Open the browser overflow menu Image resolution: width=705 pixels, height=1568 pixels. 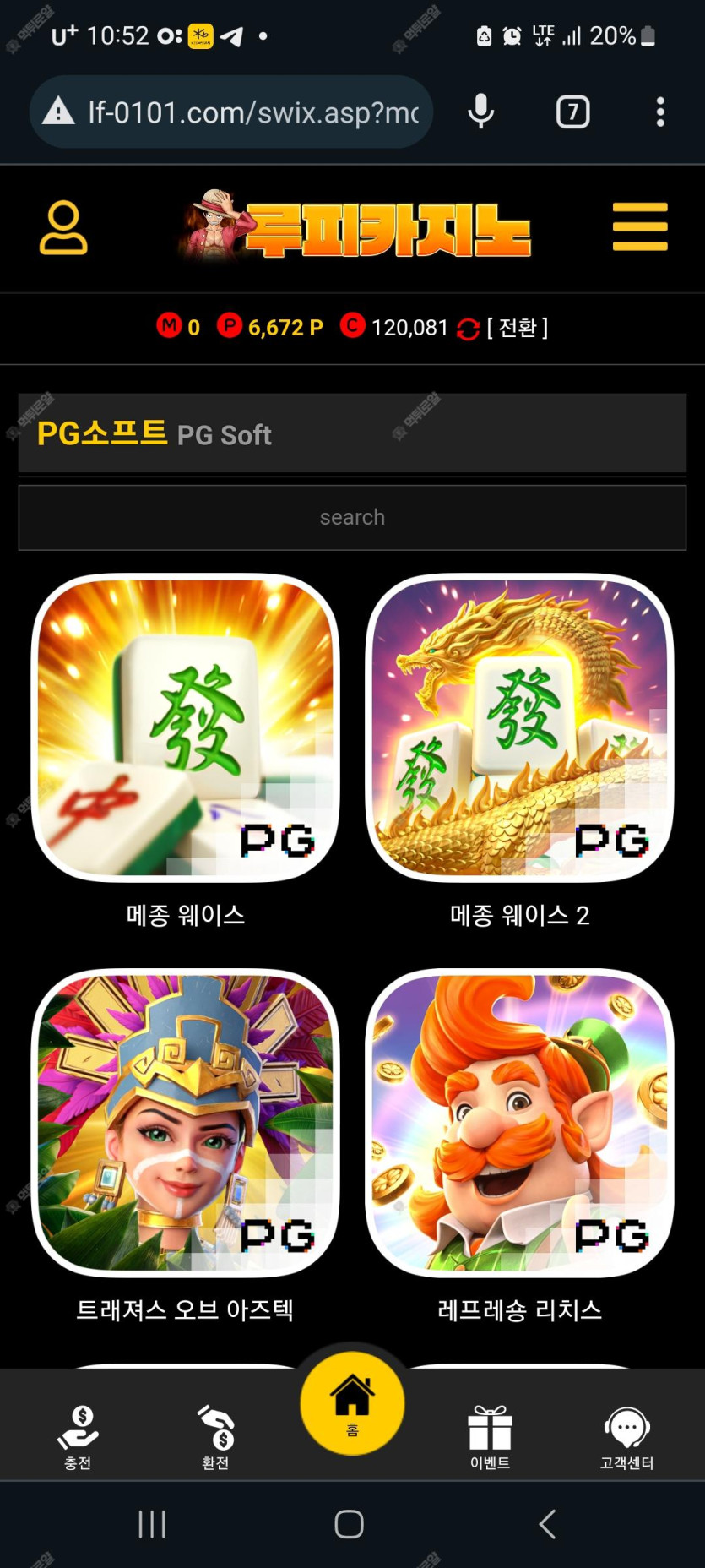click(x=660, y=112)
